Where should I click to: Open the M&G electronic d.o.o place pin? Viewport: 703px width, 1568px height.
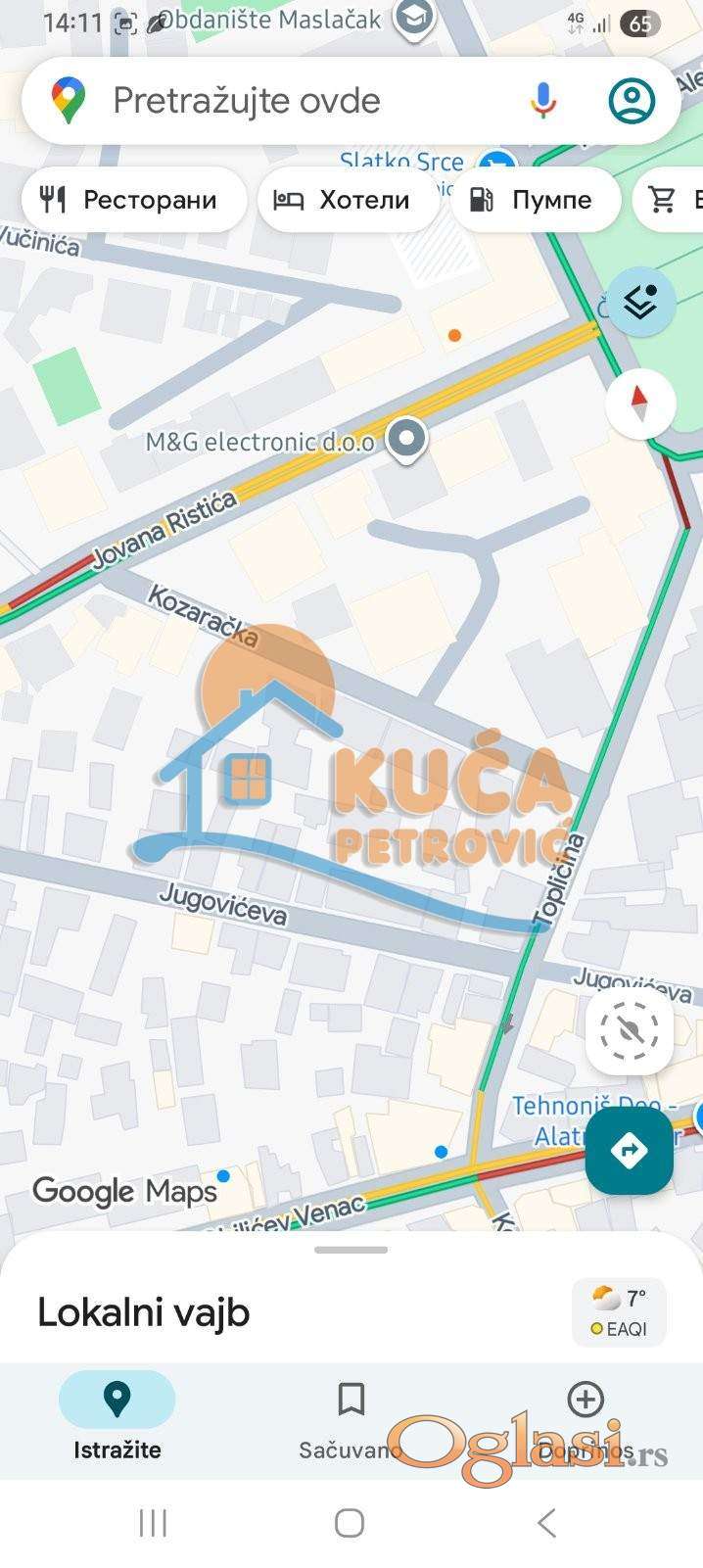pyautogui.click(x=405, y=439)
